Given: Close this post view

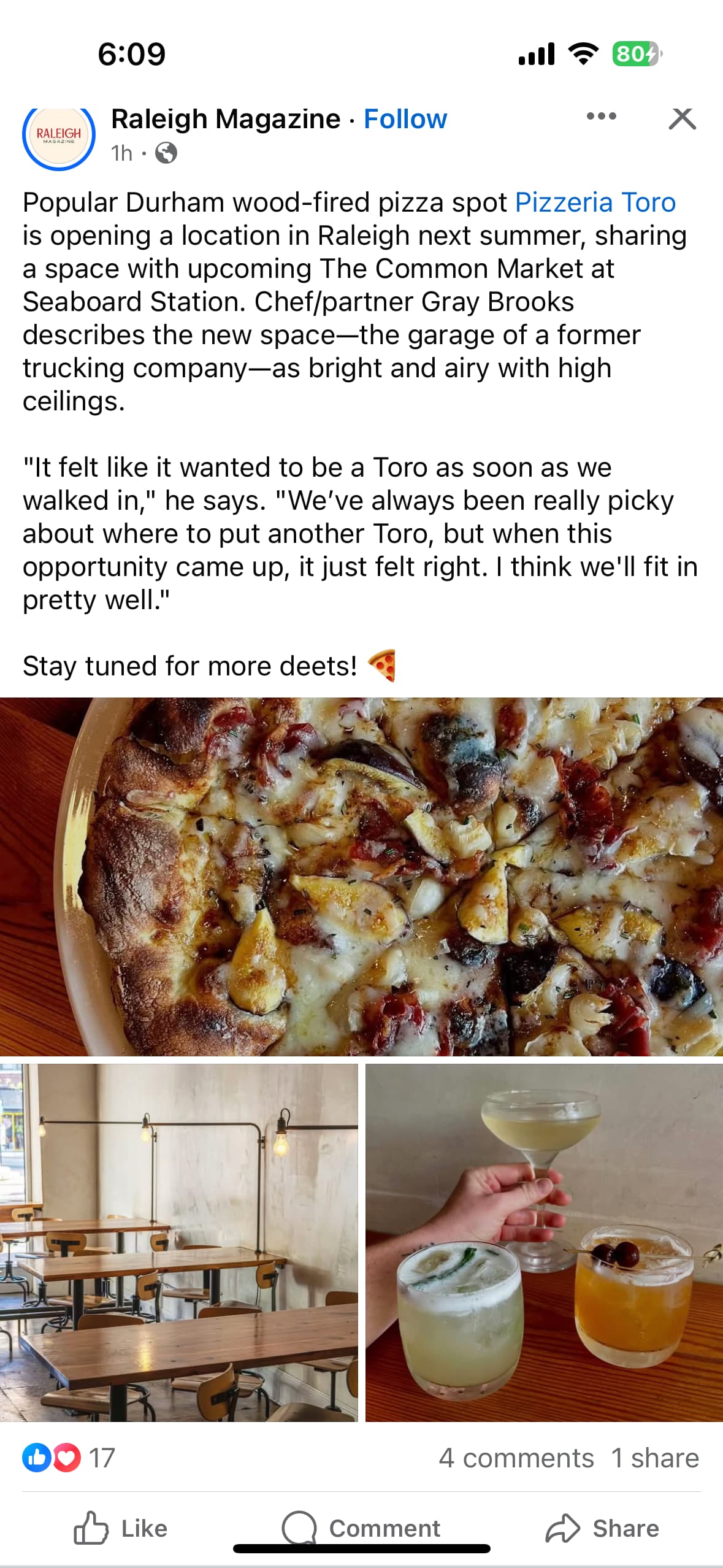Looking at the screenshot, I should coord(682,118).
